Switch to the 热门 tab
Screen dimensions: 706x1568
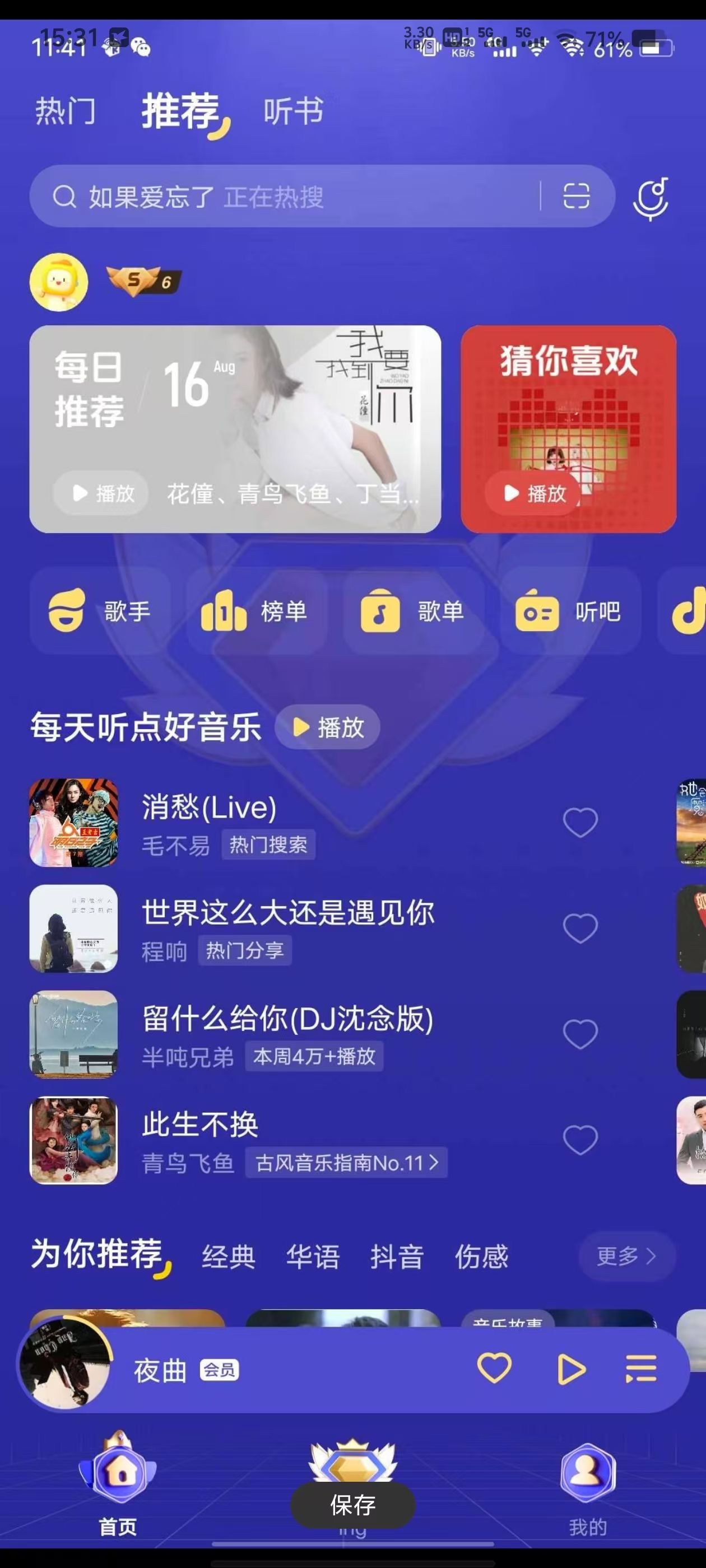click(x=65, y=111)
